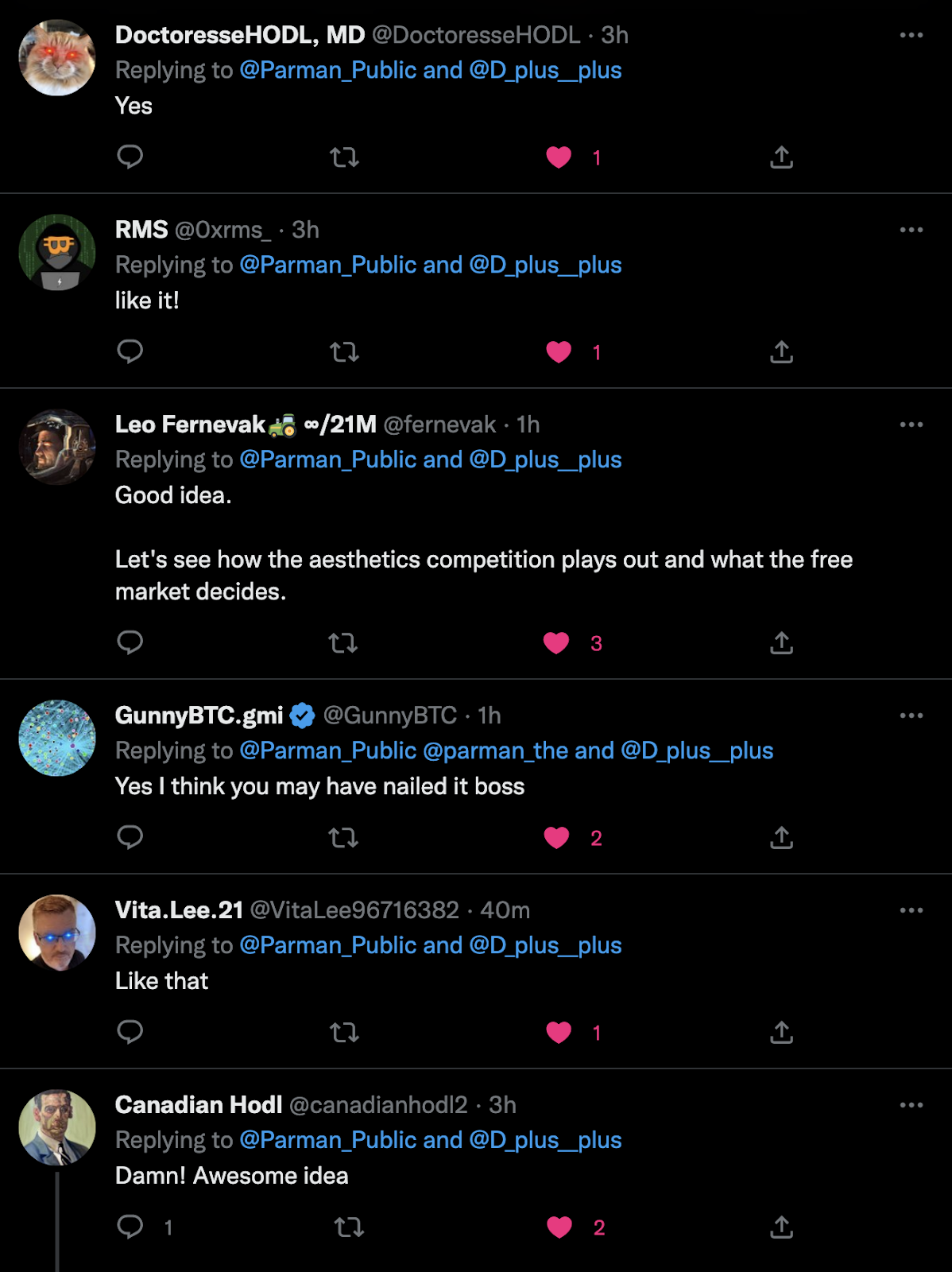The width and height of the screenshot is (952, 1272).
Task: Open the more options for DoctoresseHODL's reply
Action: tap(911, 35)
